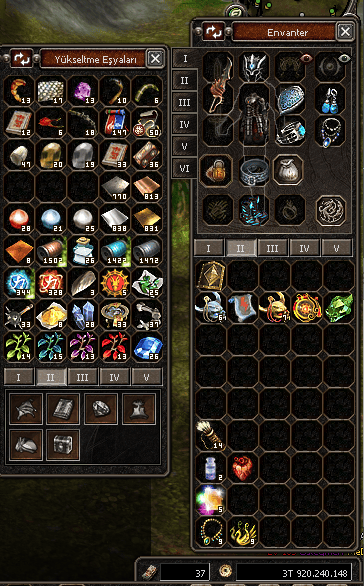Image resolution: width=364 pixels, height=586 pixels.
Task: Tap the diamond category filter button
Action: pyautogui.click(x=101, y=408)
